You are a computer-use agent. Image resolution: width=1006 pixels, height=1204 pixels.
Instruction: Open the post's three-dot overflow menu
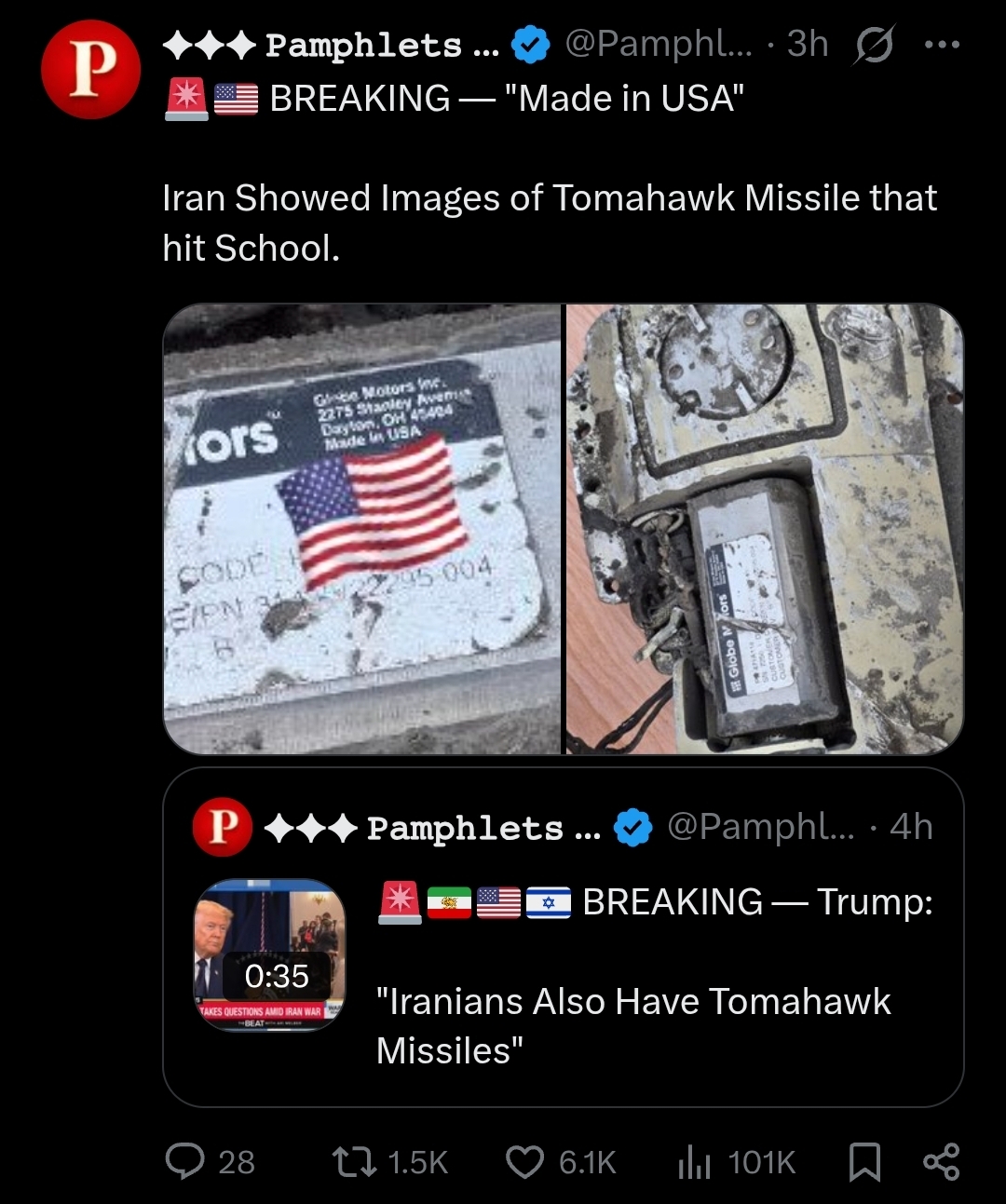click(x=942, y=44)
